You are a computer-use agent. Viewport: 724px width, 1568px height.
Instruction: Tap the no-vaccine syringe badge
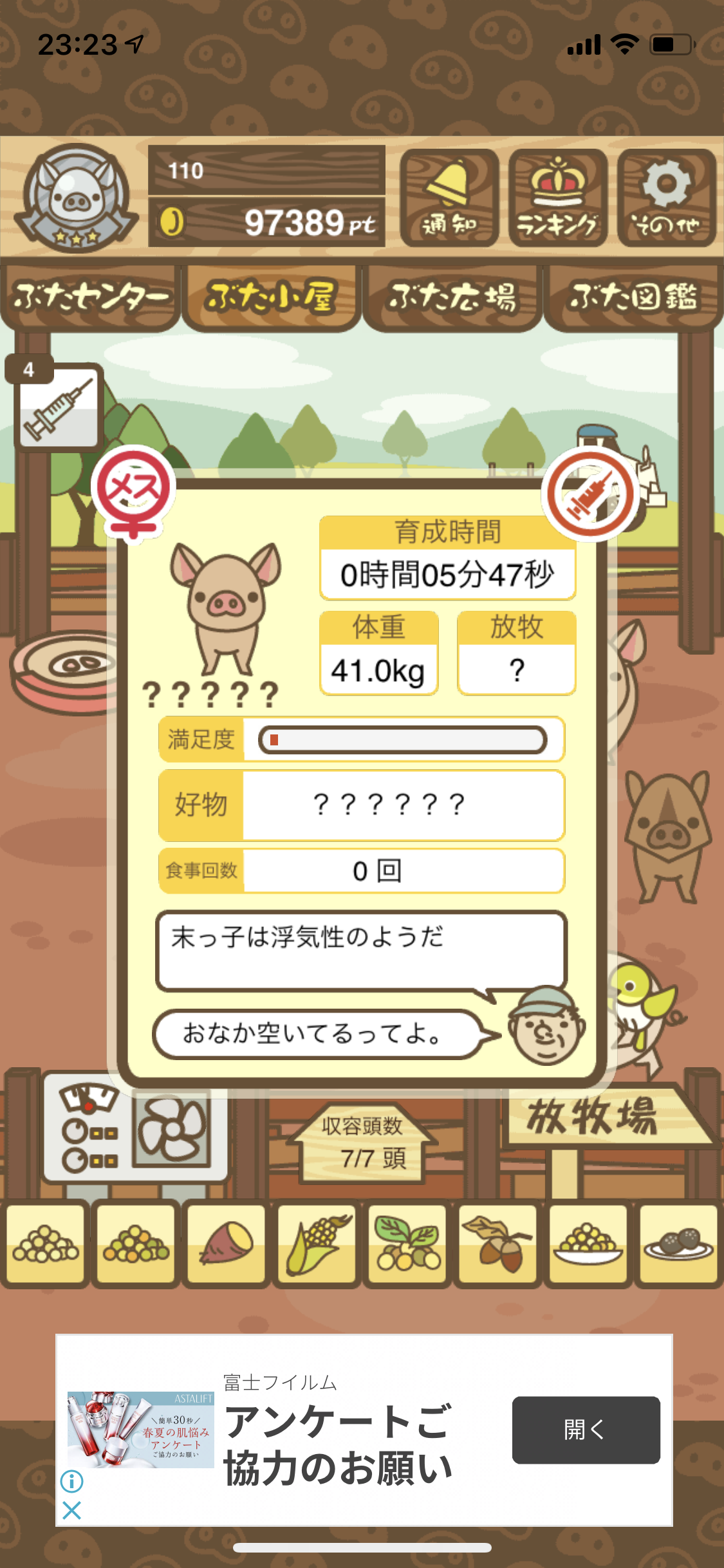pyautogui.click(x=591, y=494)
